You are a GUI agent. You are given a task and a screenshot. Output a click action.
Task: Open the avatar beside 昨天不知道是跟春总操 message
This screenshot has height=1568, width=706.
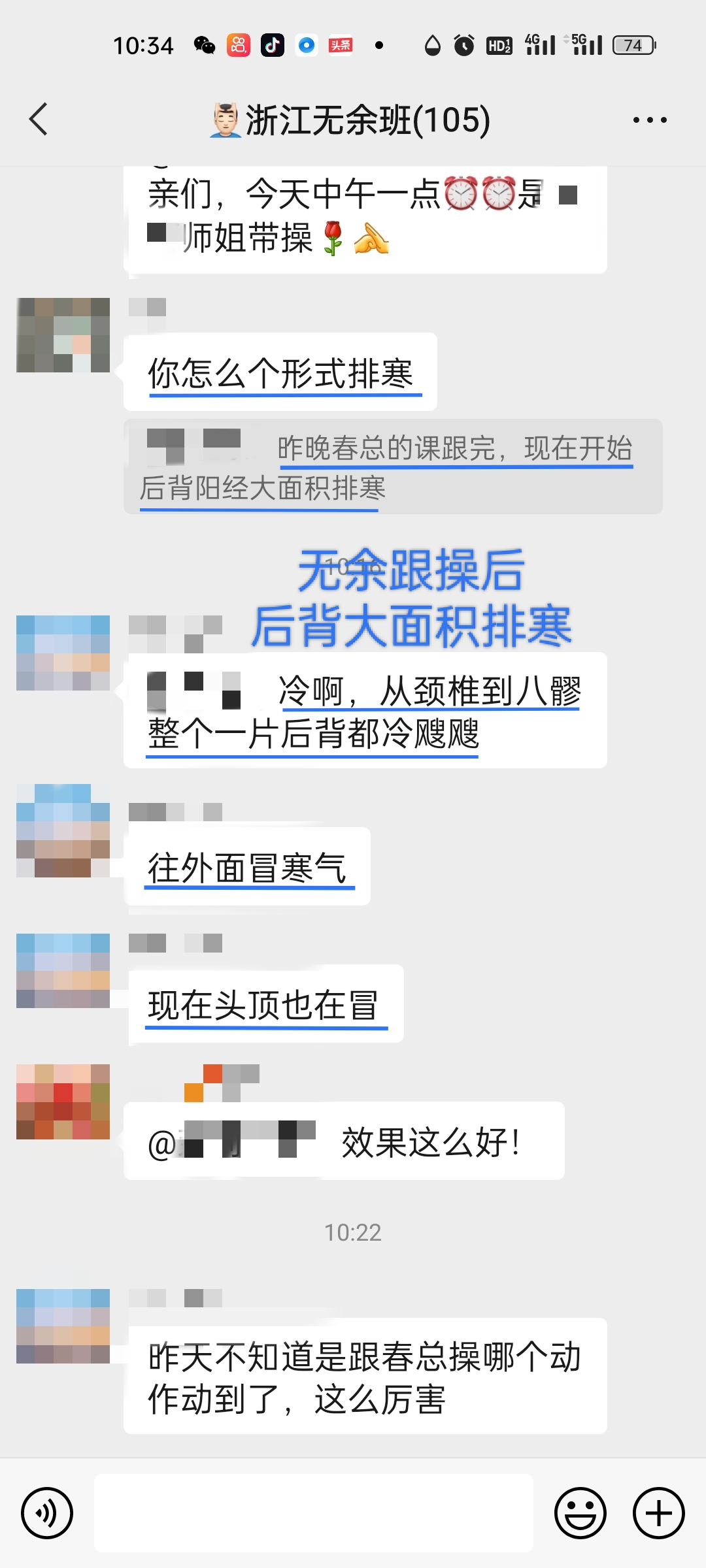pos(63,1326)
